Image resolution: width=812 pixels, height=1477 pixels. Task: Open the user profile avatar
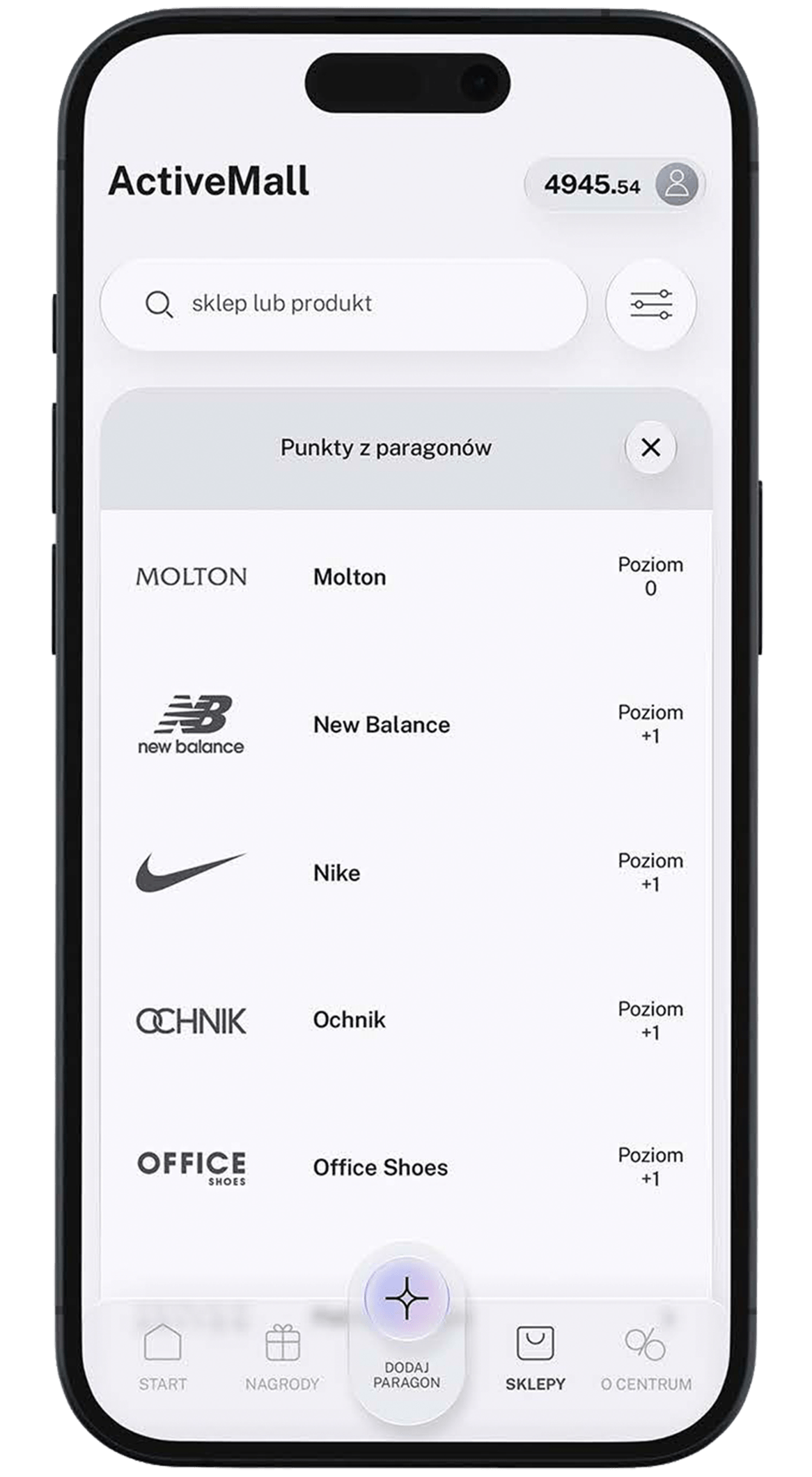676,185
